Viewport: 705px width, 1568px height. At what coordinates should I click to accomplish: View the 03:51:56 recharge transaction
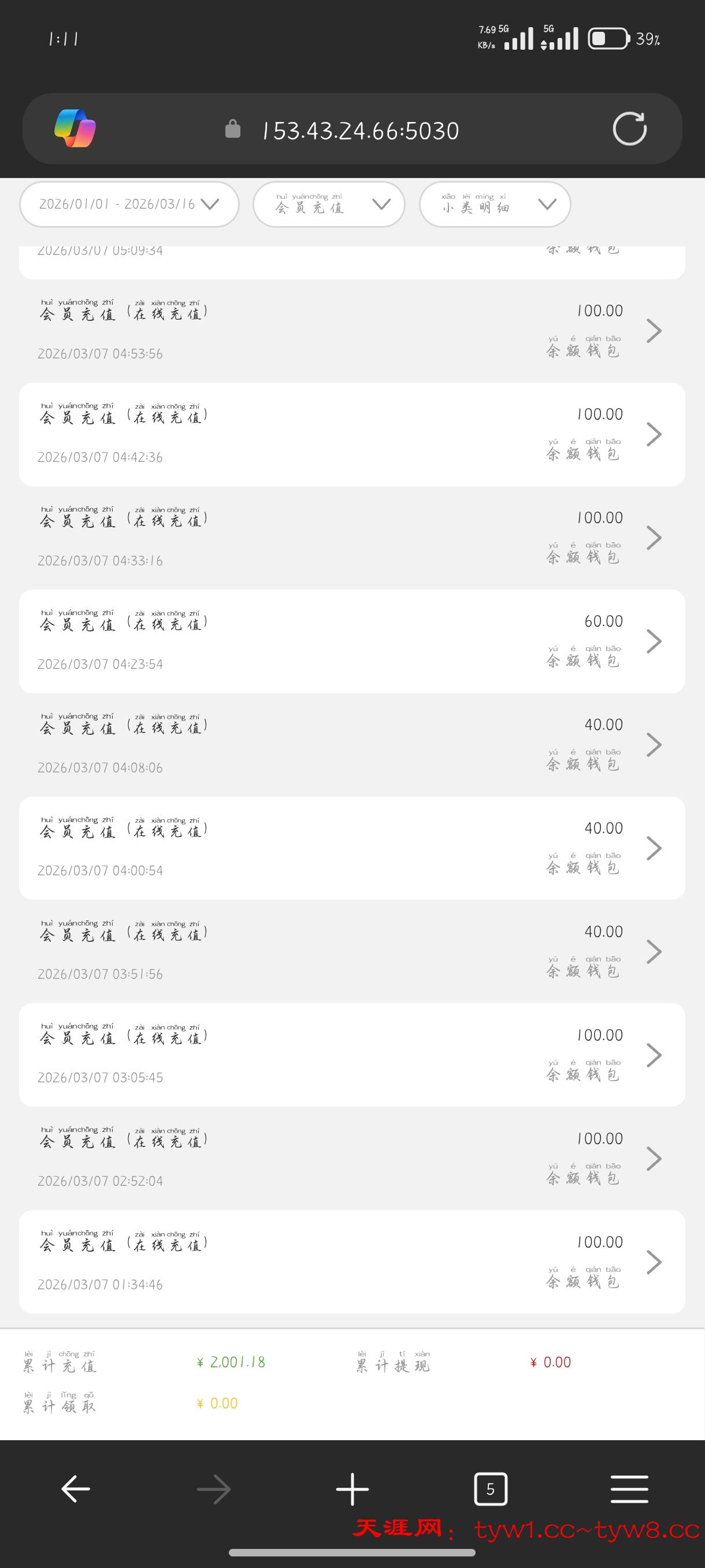[351, 952]
